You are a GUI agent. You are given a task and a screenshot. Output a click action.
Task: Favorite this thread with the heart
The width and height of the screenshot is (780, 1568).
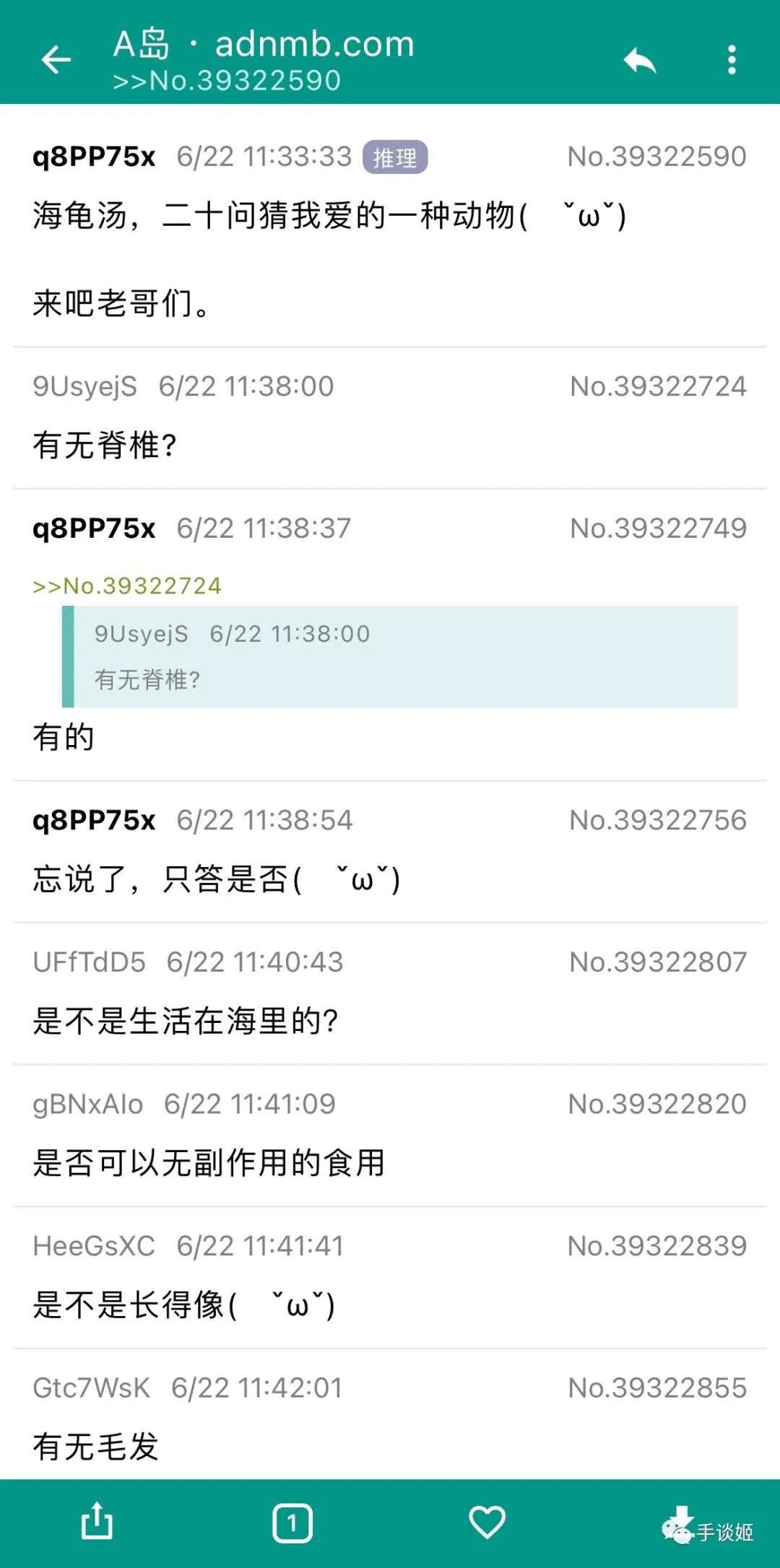[x=487, y=1522]
